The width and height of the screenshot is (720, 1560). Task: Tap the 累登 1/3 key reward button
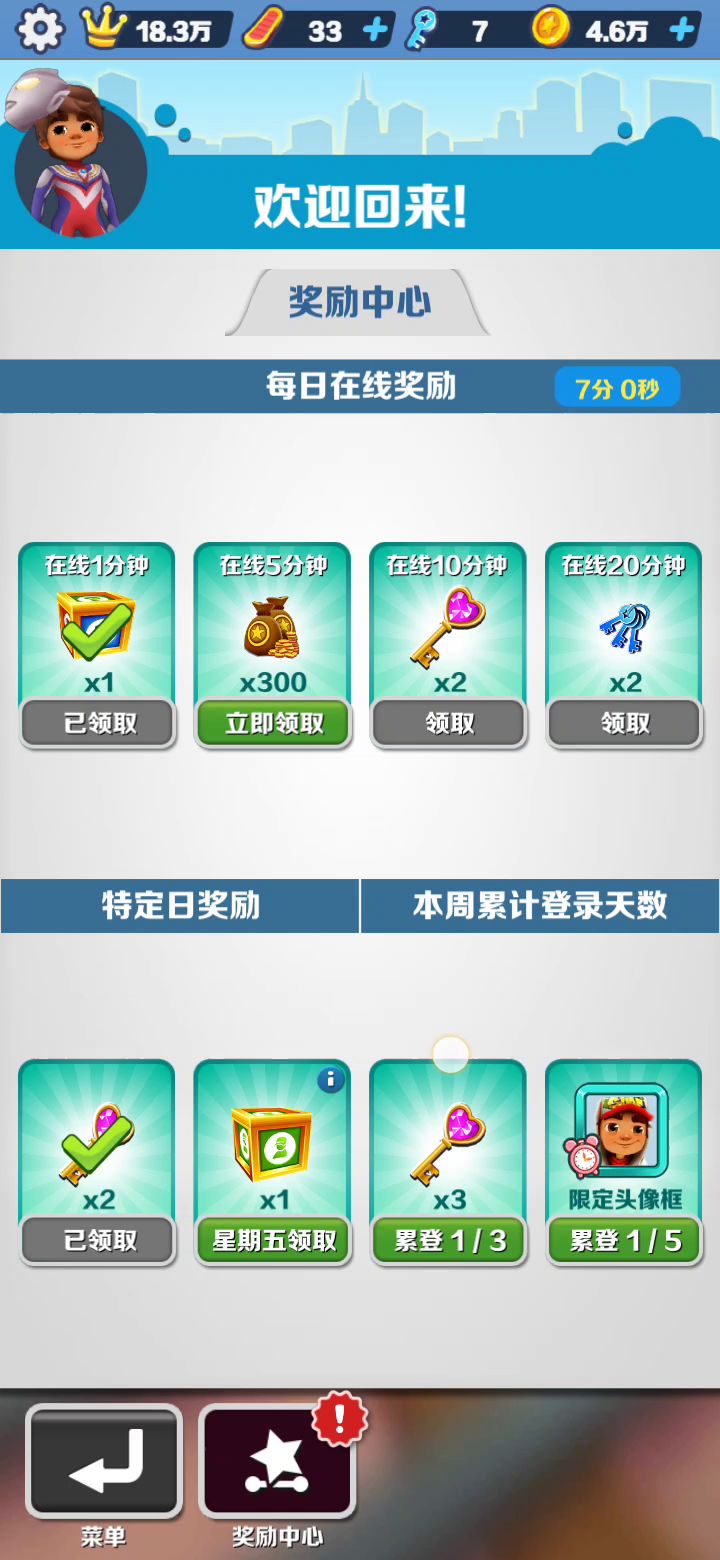tap(449, 1241)
